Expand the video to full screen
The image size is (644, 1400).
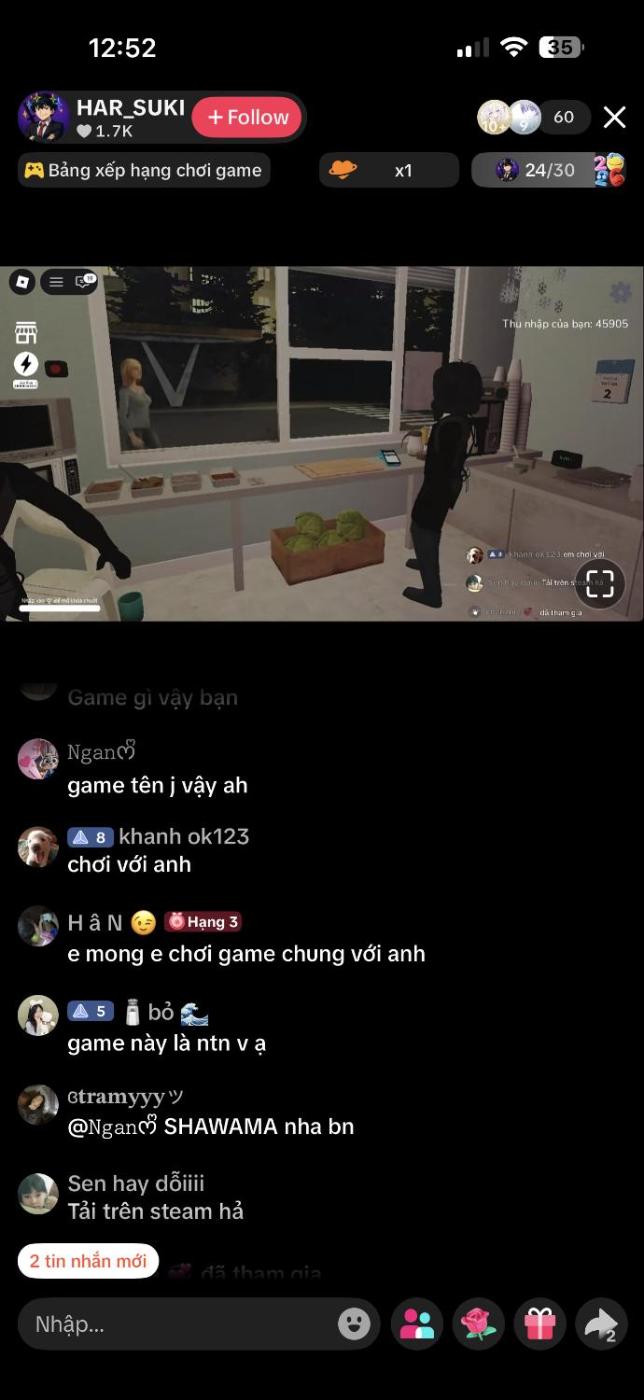[599, 584]
